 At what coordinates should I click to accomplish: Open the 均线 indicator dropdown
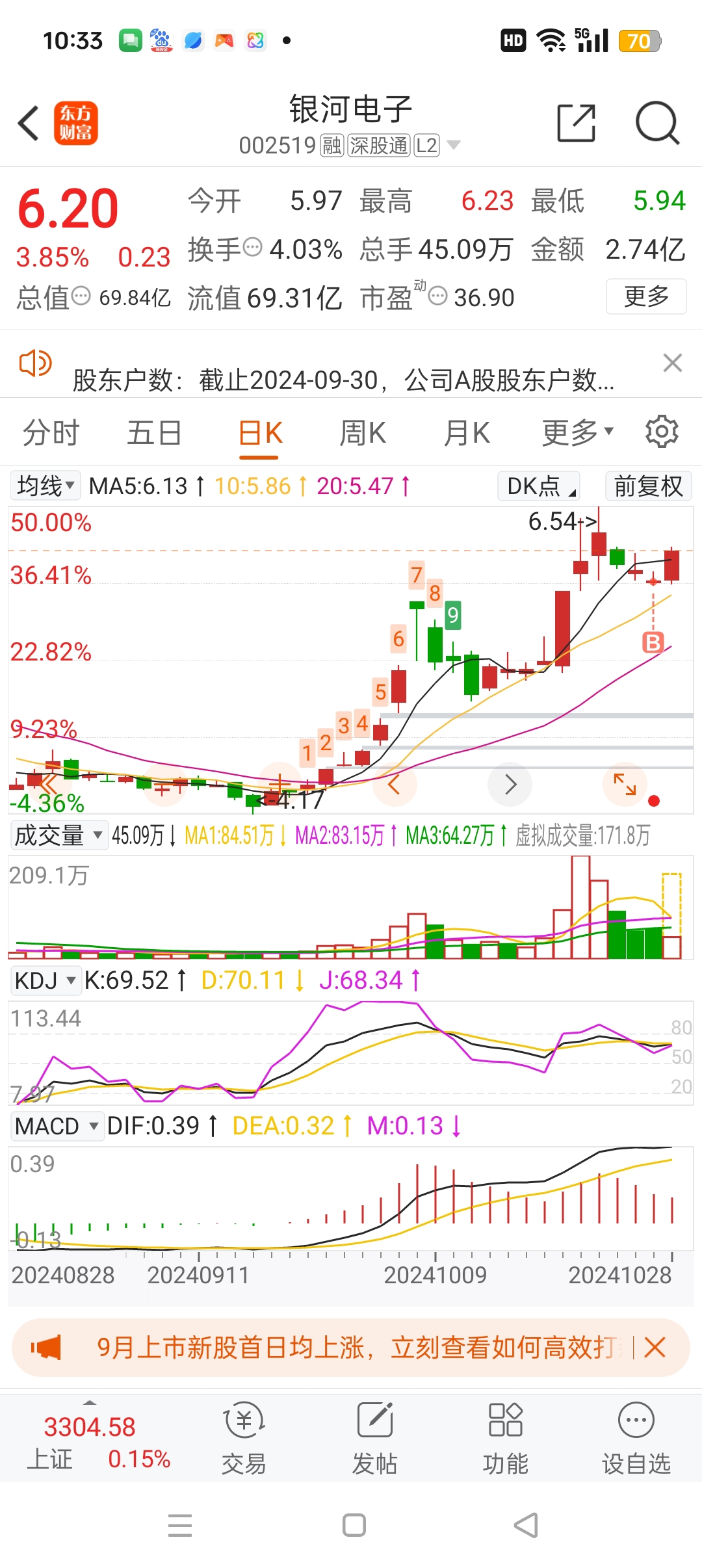click(x=45, y=486)
